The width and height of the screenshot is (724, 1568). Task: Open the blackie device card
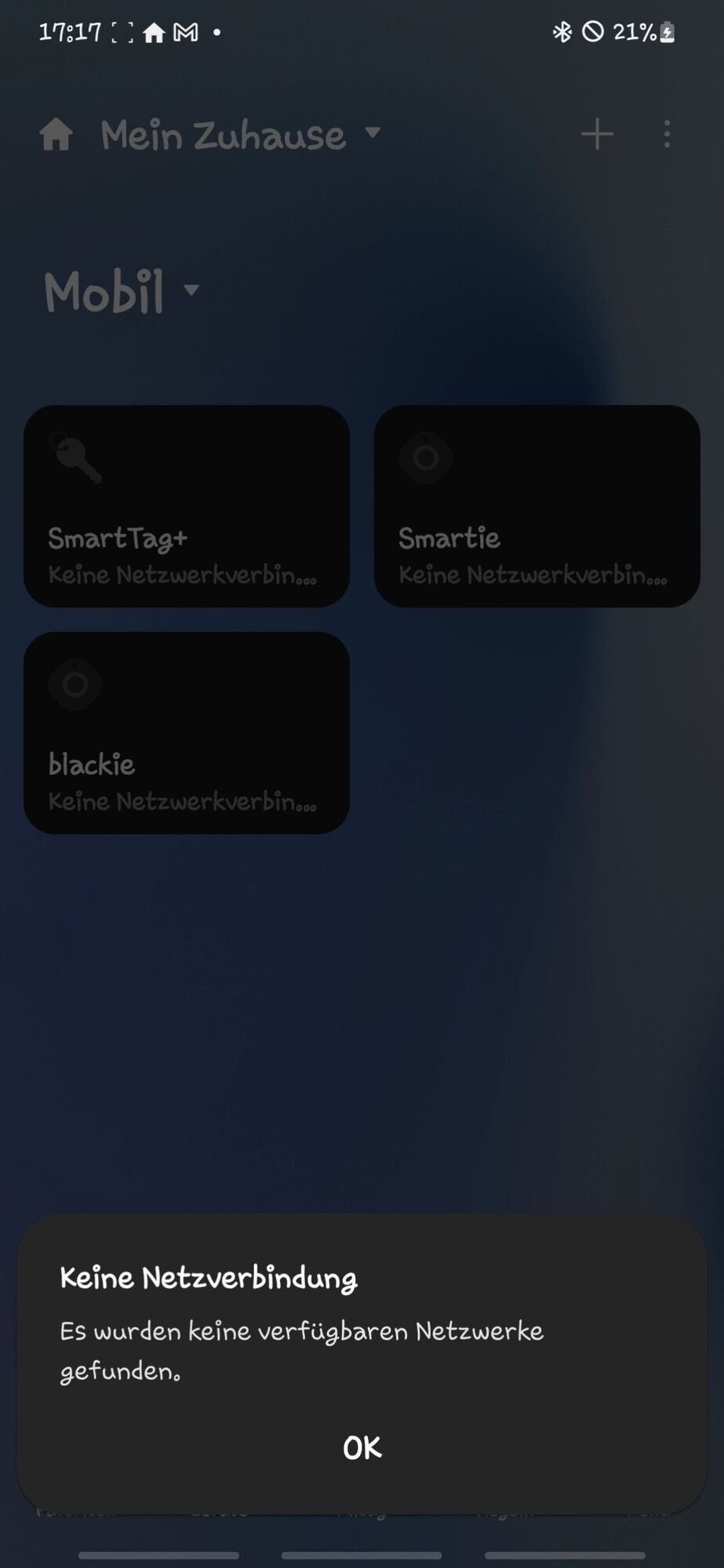click(x=186, y=732)
